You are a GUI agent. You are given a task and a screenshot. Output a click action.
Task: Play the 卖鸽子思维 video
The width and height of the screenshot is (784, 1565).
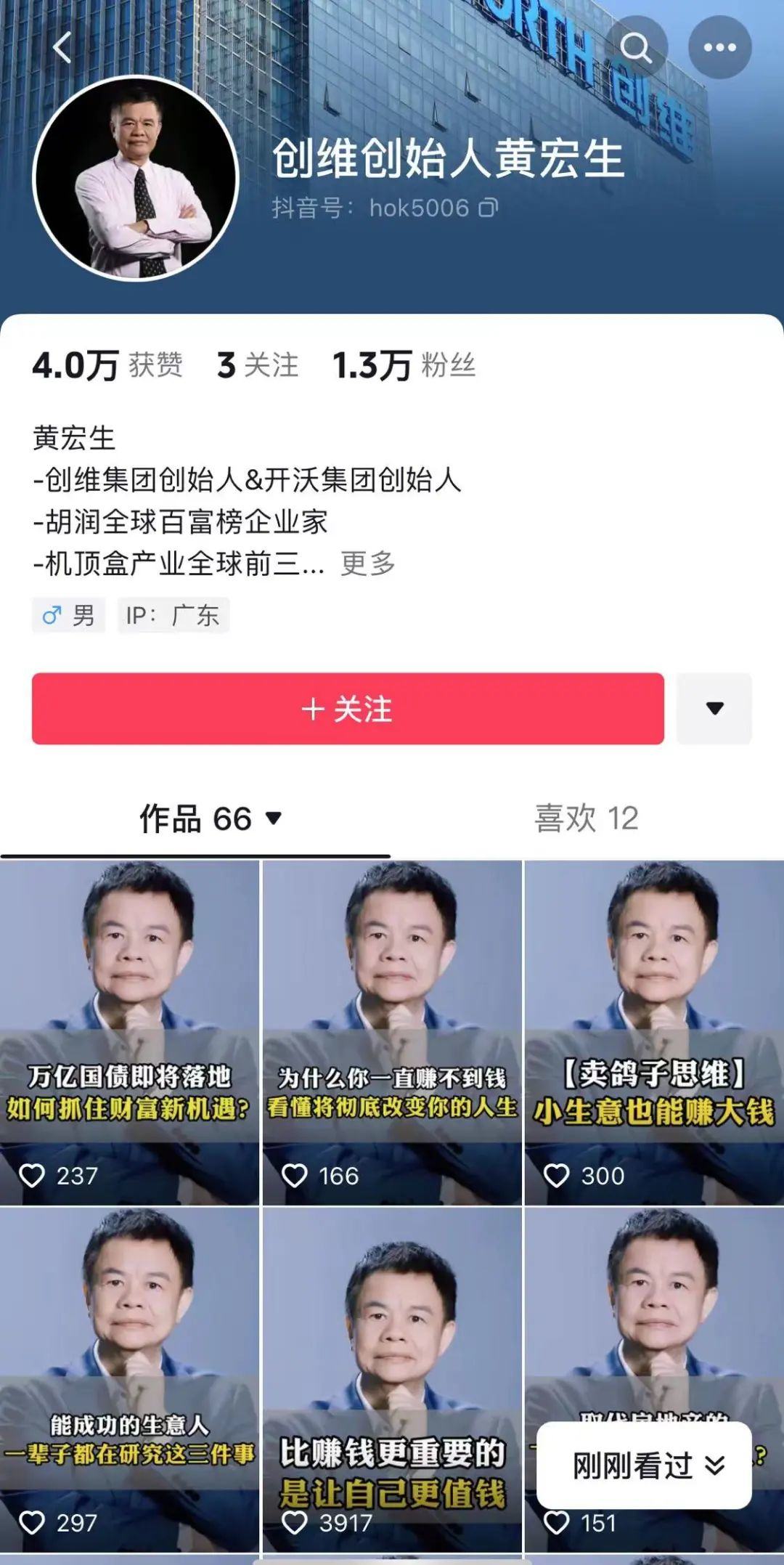[654, 1031]
